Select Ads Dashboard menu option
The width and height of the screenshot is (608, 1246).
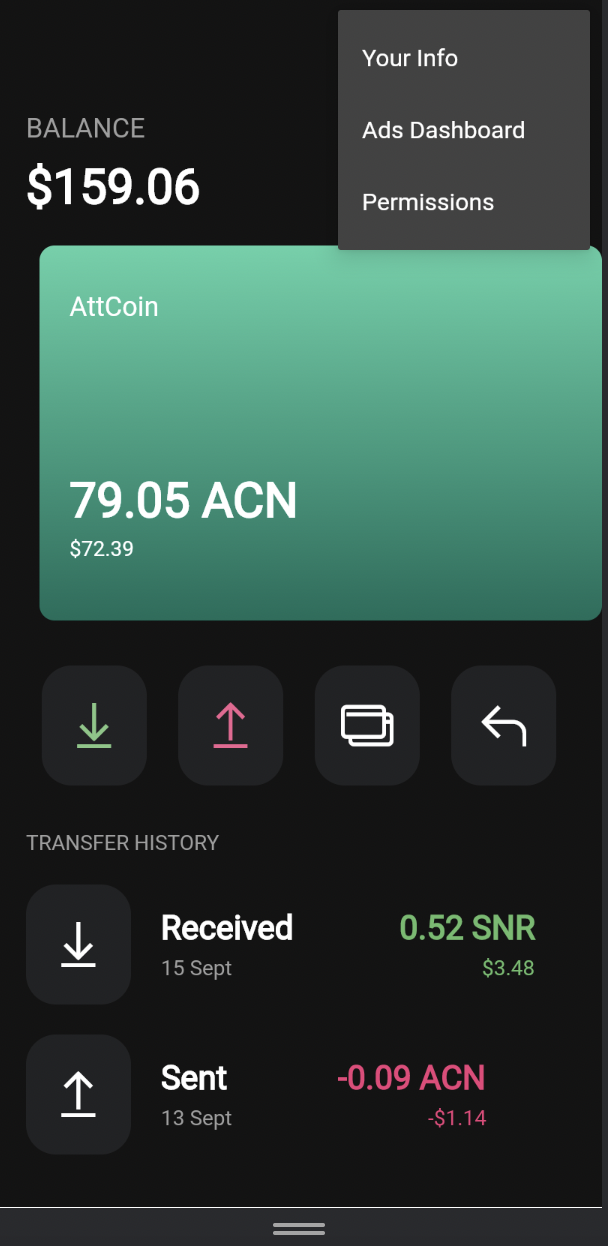(x=443, y=130)
